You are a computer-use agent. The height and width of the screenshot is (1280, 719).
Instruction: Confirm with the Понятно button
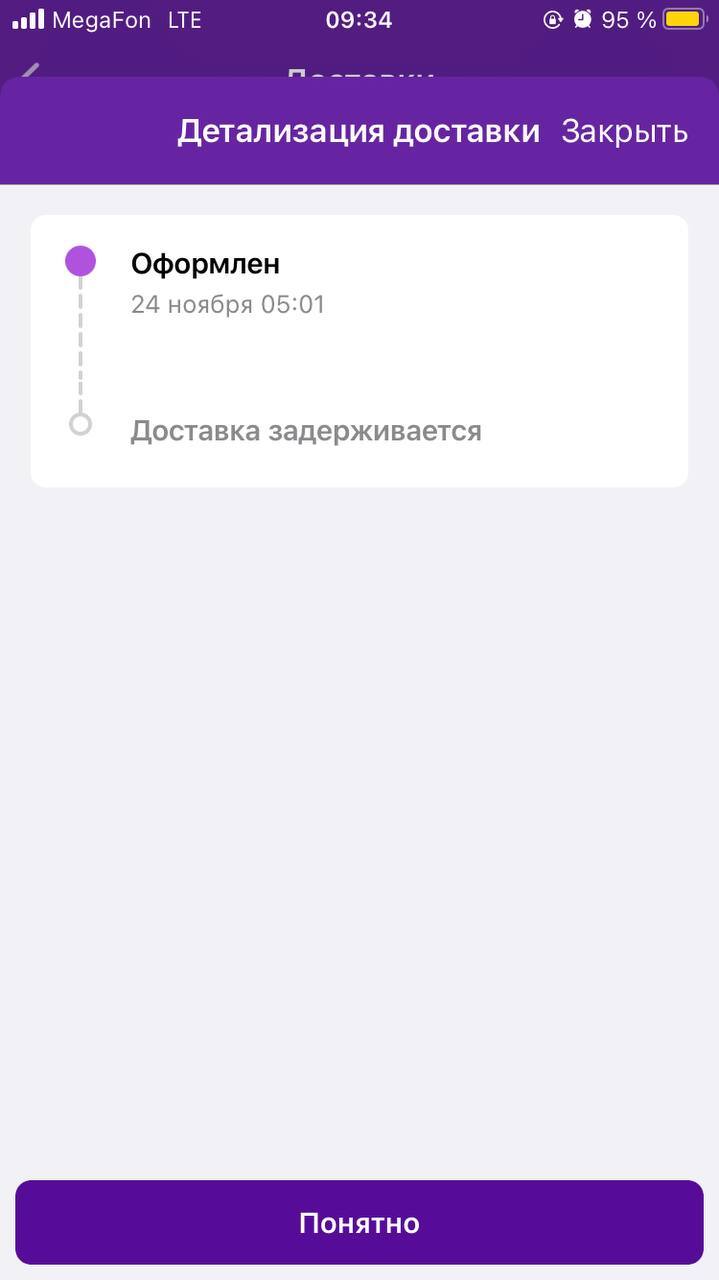359,1222
